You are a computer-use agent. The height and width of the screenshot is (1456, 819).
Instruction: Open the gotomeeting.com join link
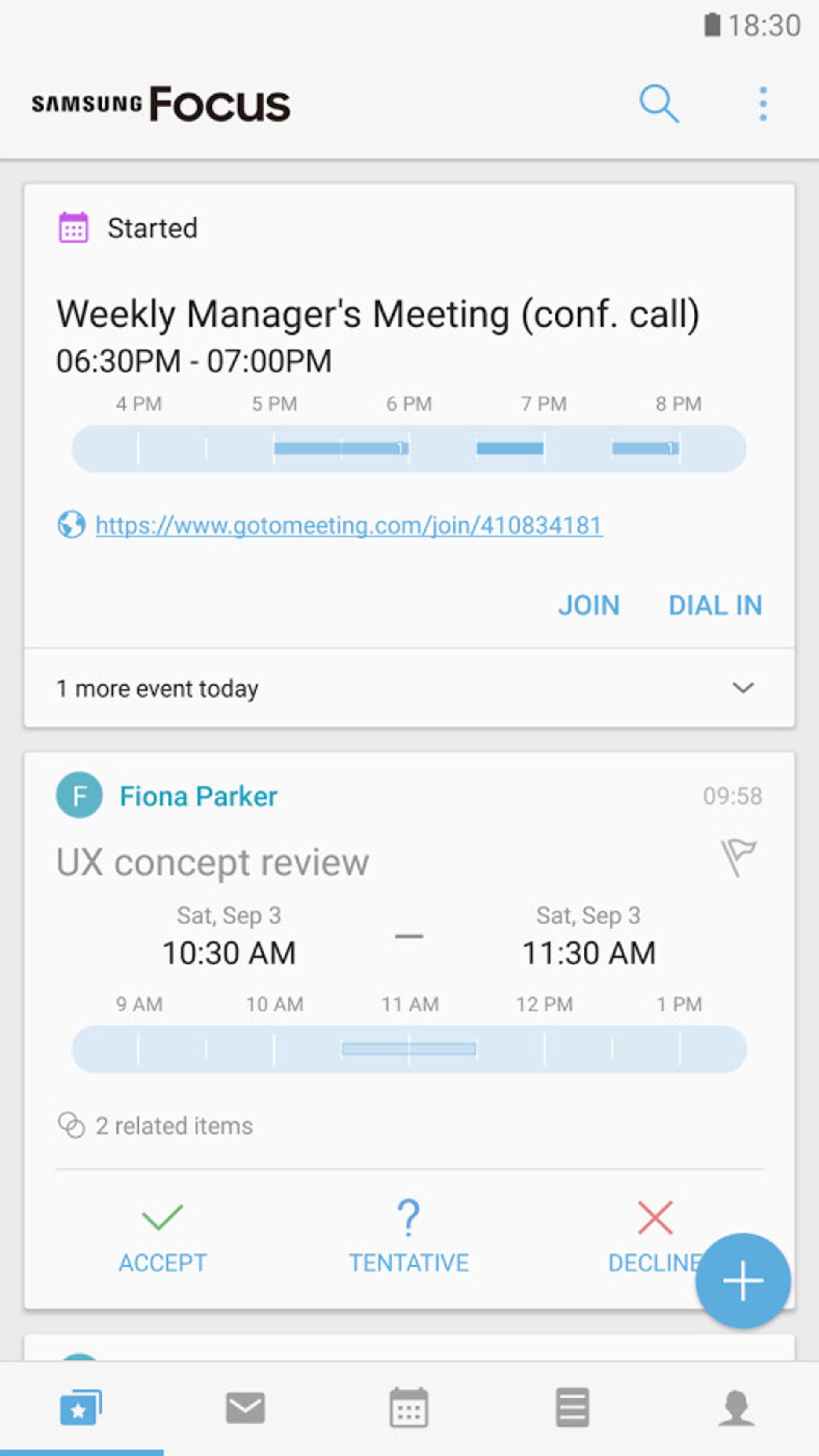[x=349, y=526]
